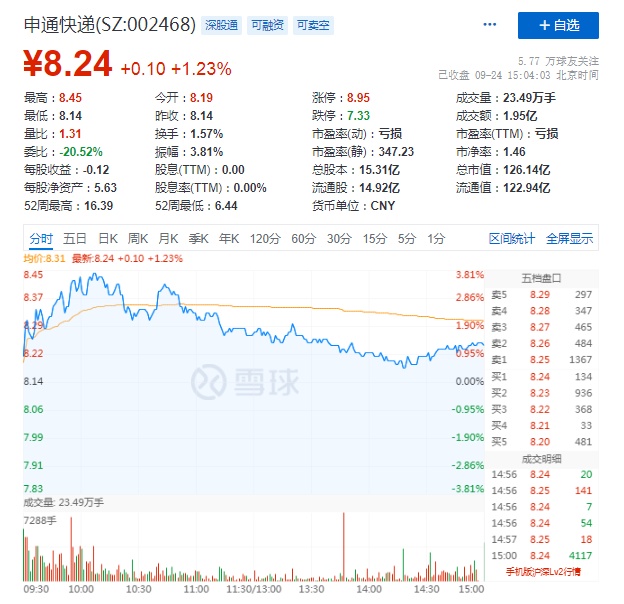This screenshot has width=624, height=604.
Task: Switch to 周K chart tab
Action: pyautogui.click(x=138, y=238)
